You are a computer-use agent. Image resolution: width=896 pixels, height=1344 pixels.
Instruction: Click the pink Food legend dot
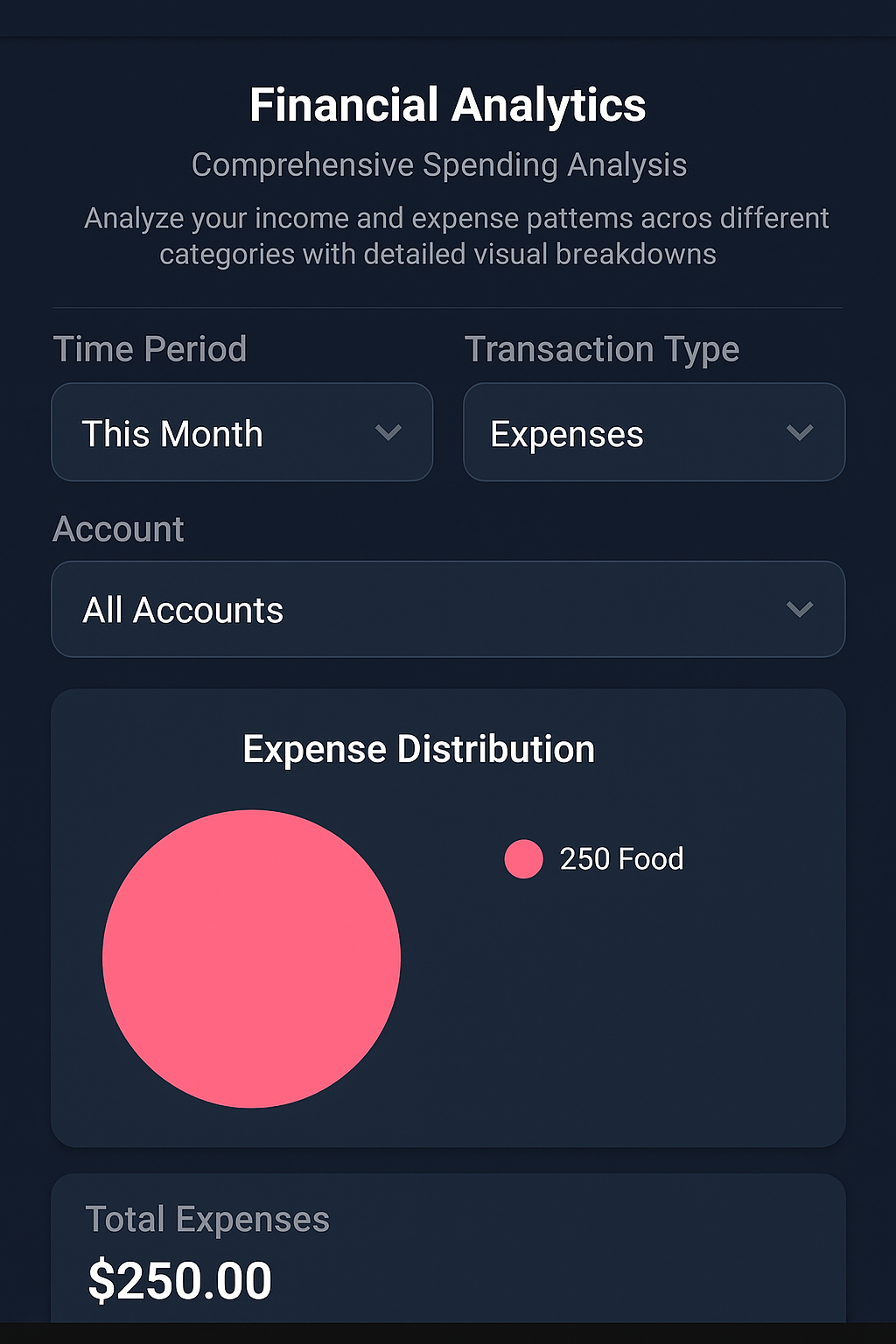tap(523, 858)
